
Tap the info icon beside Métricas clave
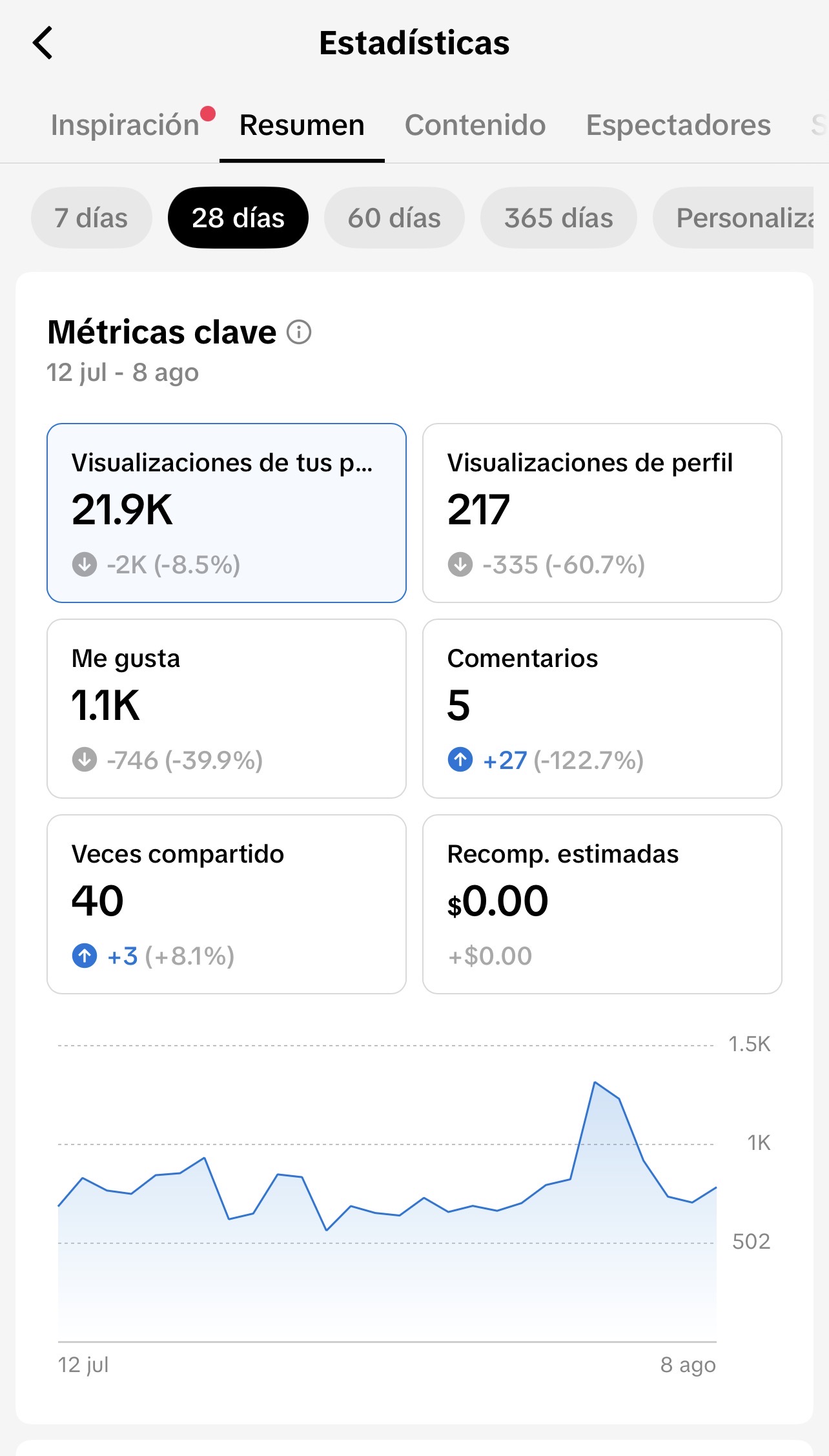pyautogui.click(x=299, y=333)
